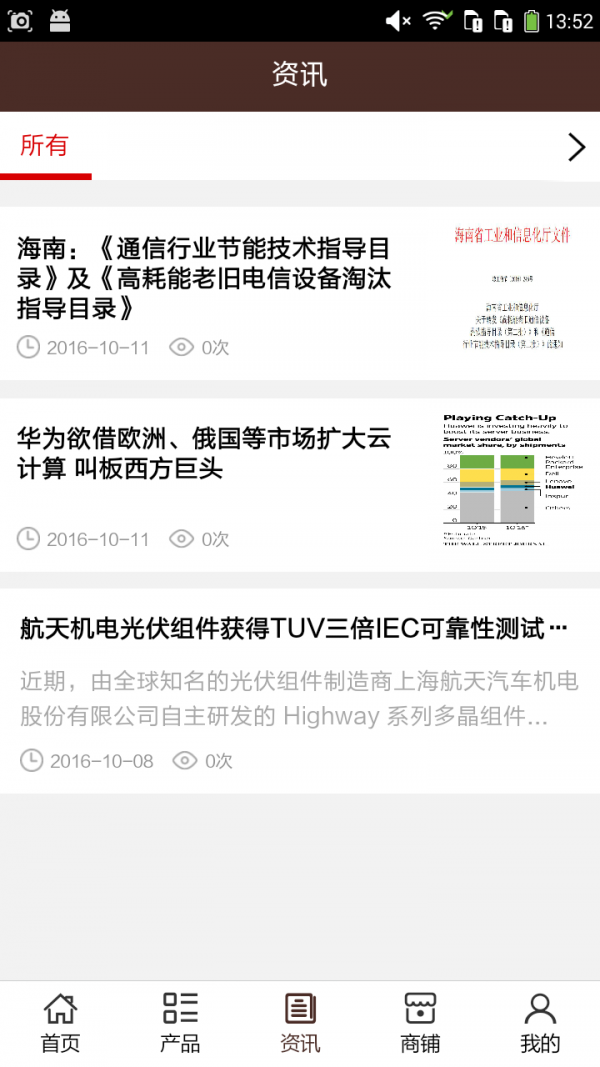
Task: Switch to the 资讯 tab
Action: pyautogui.click(x=300, y=1022)
